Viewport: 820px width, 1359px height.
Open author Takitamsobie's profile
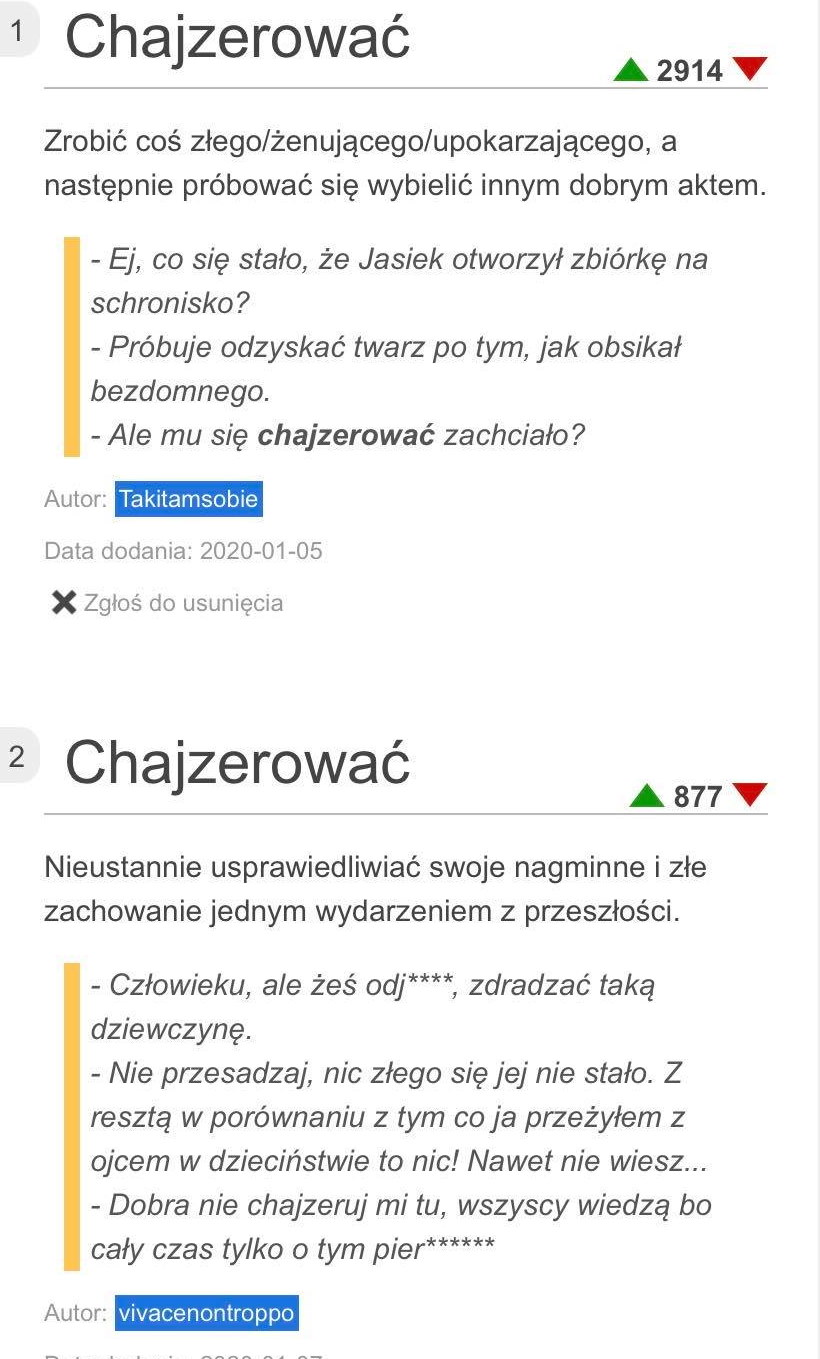pos(189,498)
